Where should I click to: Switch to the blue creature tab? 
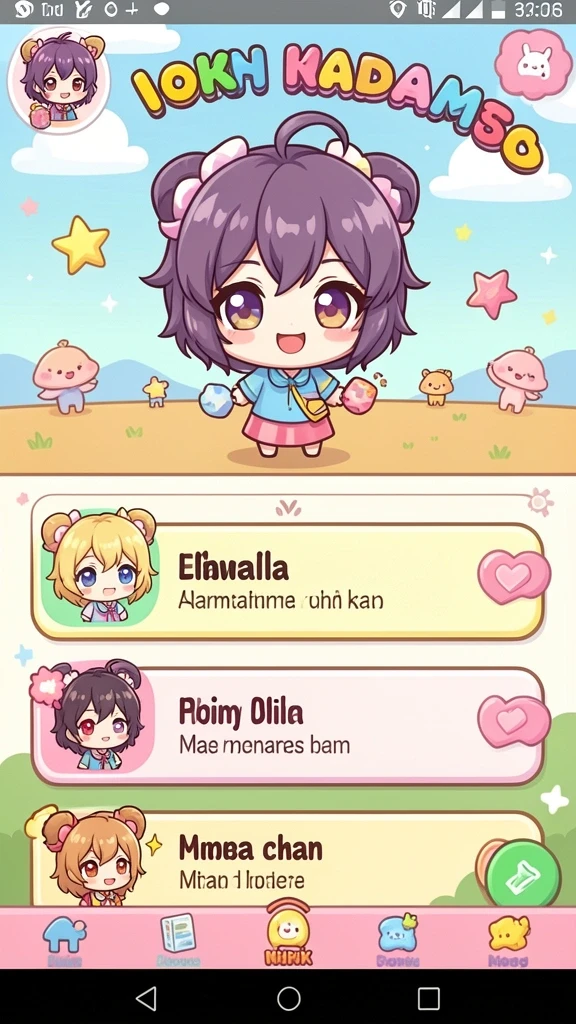coord(398,939)
